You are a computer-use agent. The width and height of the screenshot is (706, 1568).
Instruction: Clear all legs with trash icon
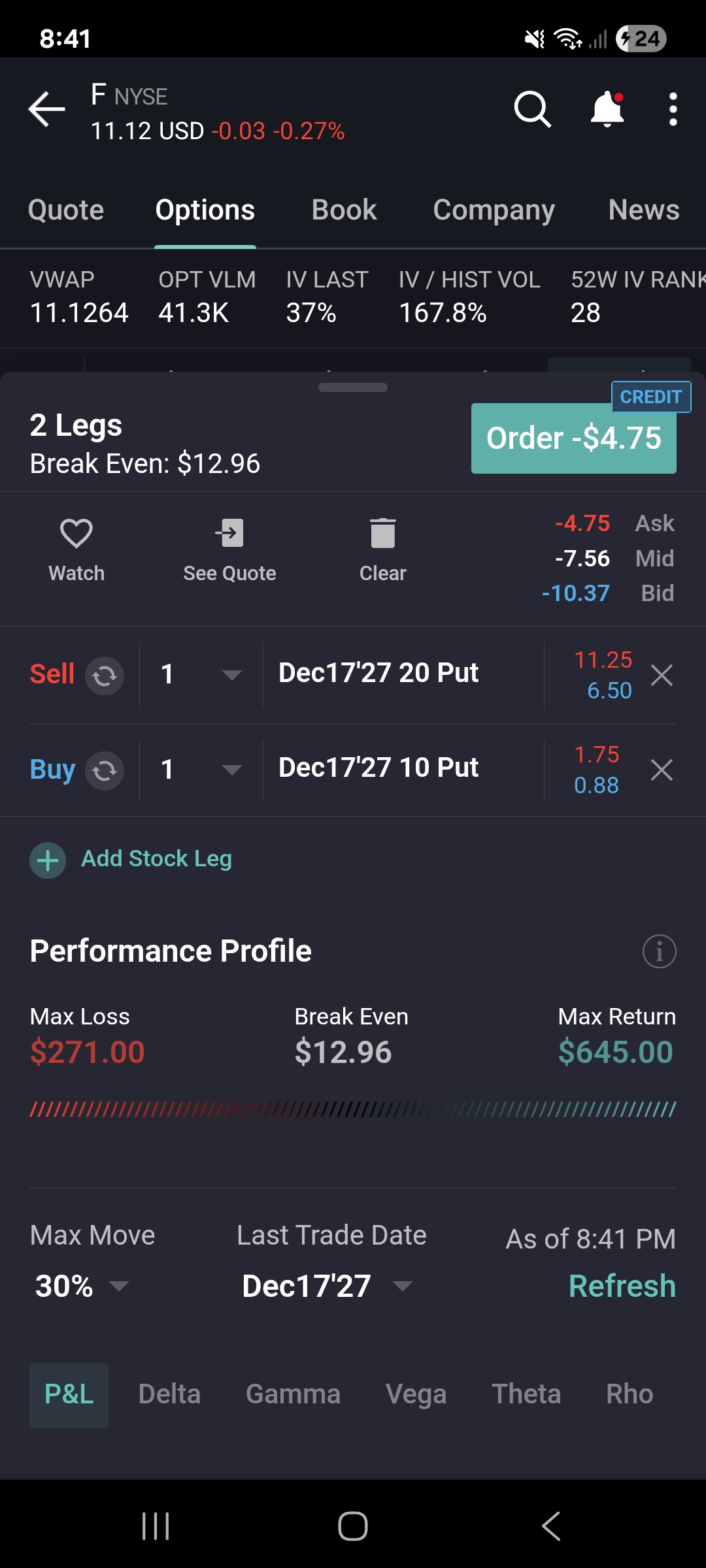(383, 550)
